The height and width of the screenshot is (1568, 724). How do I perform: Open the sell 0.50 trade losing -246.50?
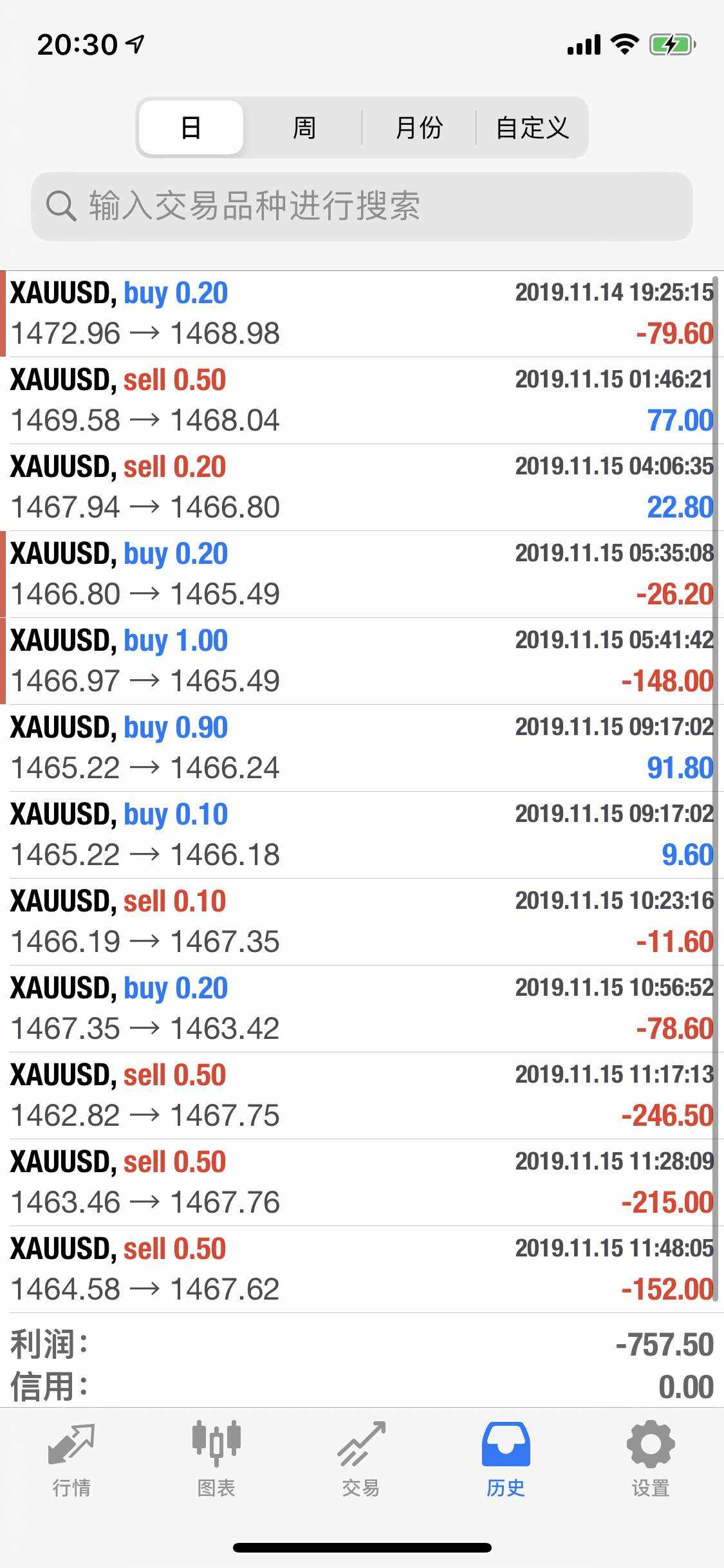362,1096
